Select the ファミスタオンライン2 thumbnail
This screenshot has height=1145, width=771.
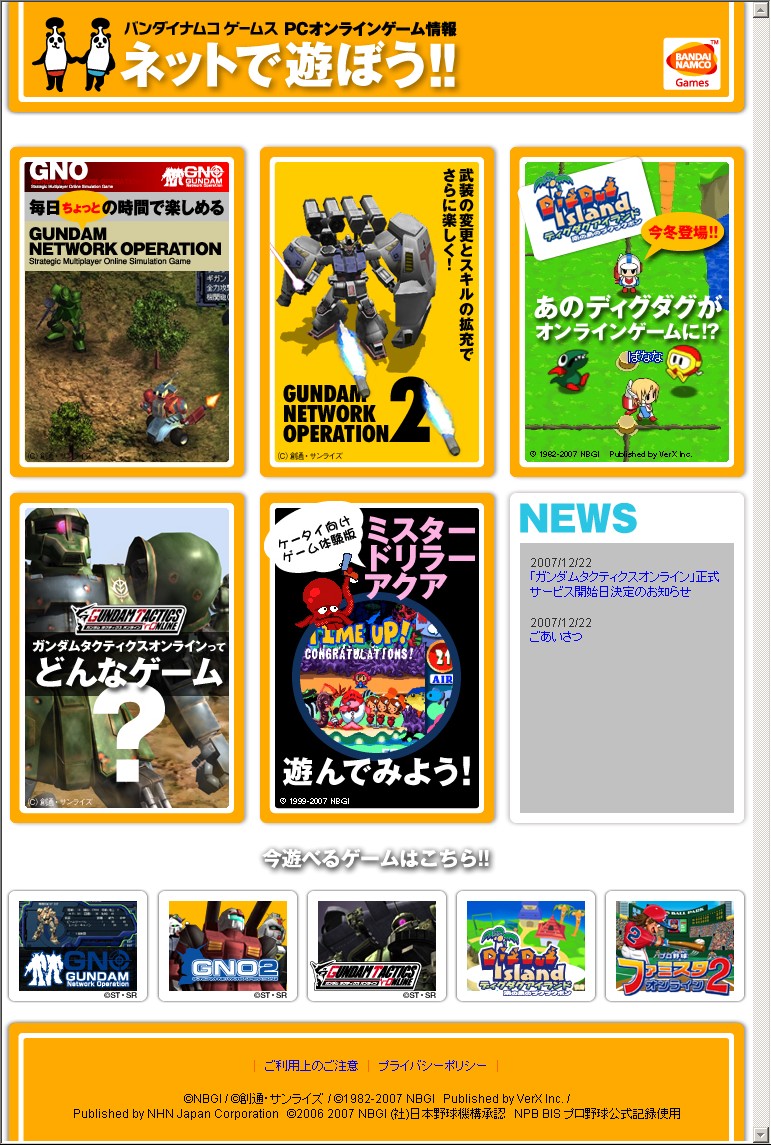(x=675, y=945)
